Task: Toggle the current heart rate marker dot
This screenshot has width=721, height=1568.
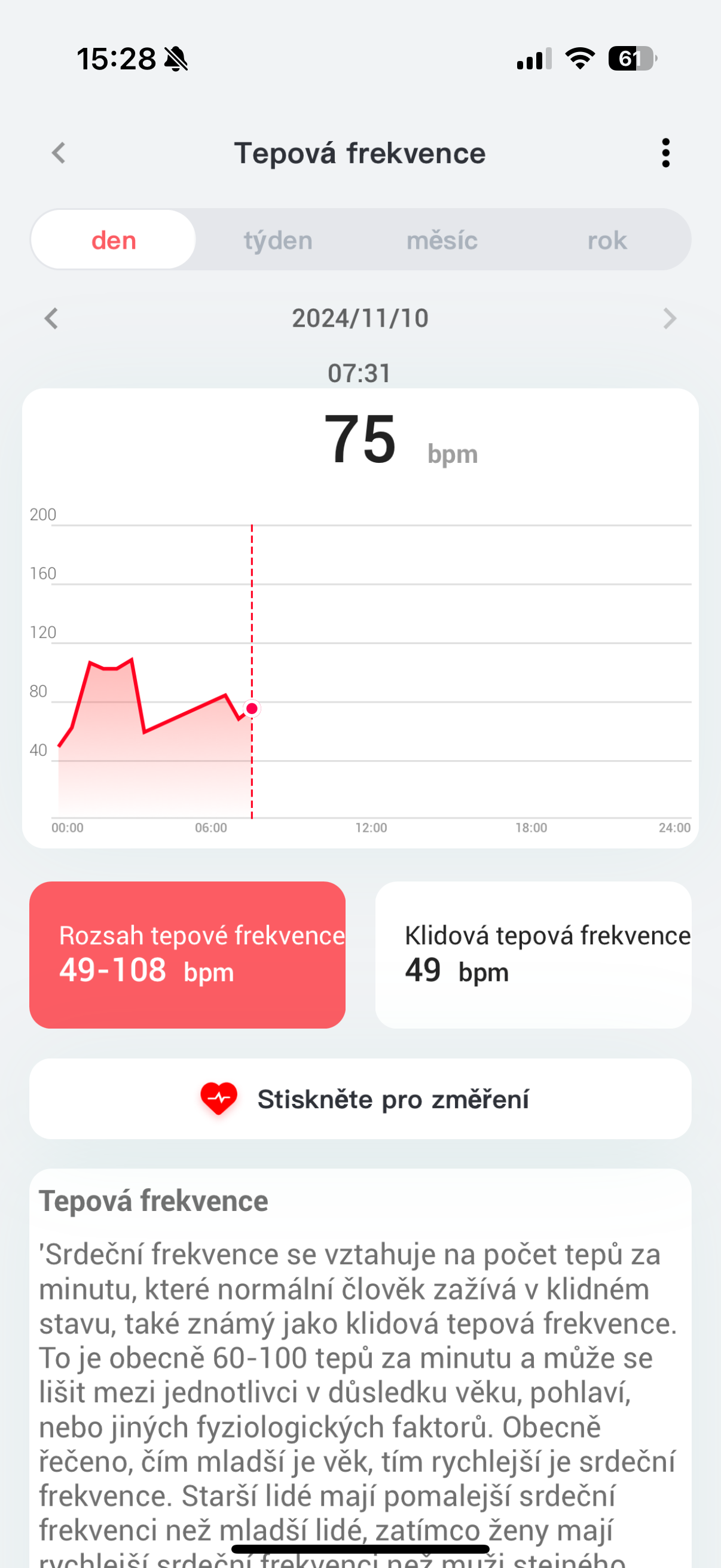Action: pos(251,709)
